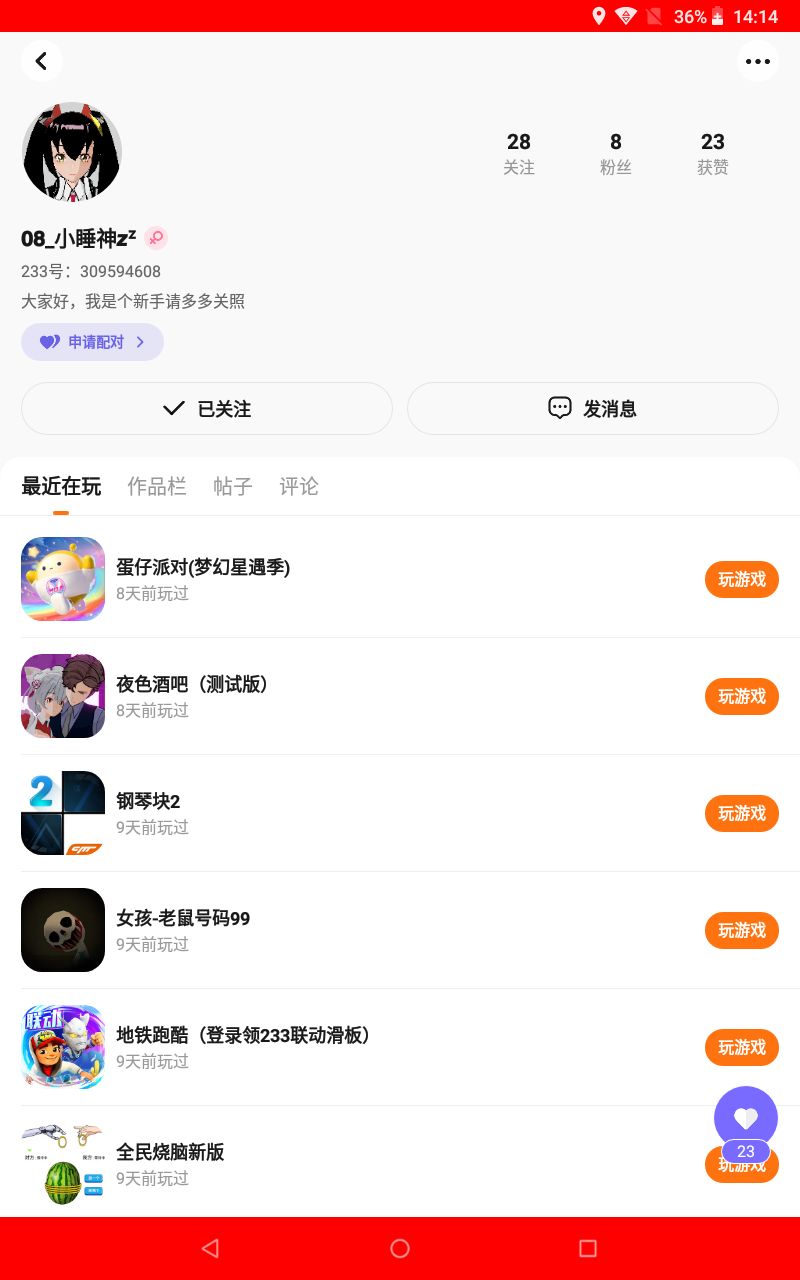800x1280 pixels.
Task: Start 地铁跑酷 using its 玩游戏 button
Action: [x=741, y=1047]
